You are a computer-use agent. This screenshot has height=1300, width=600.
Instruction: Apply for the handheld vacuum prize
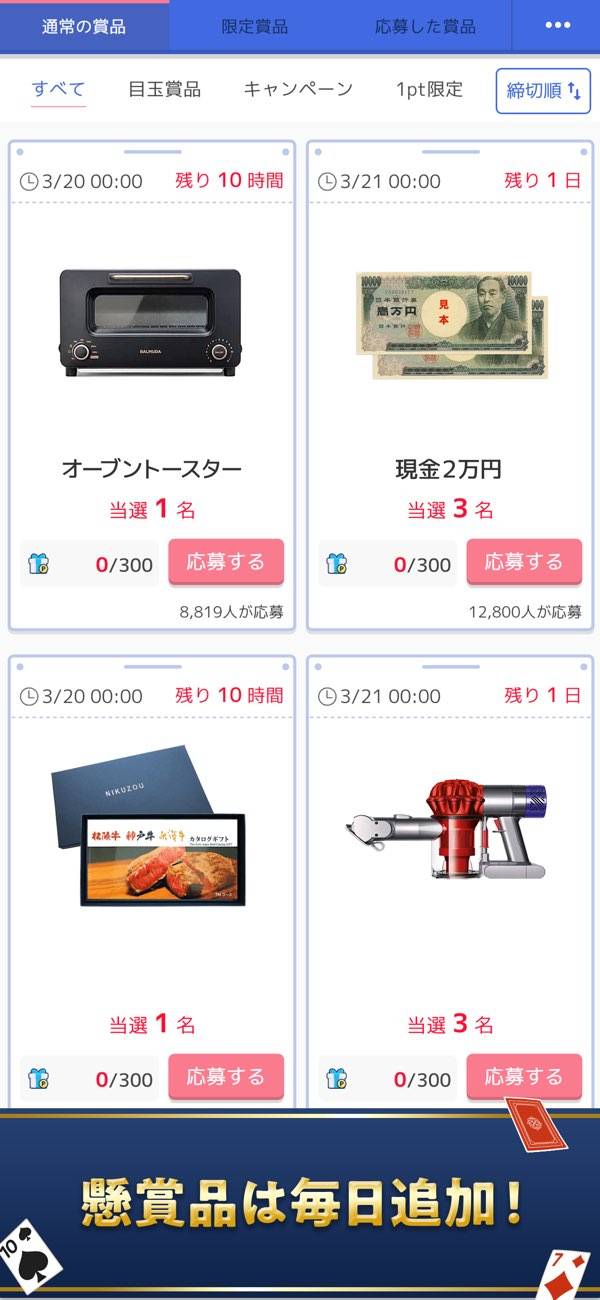tap(524, 1077)
